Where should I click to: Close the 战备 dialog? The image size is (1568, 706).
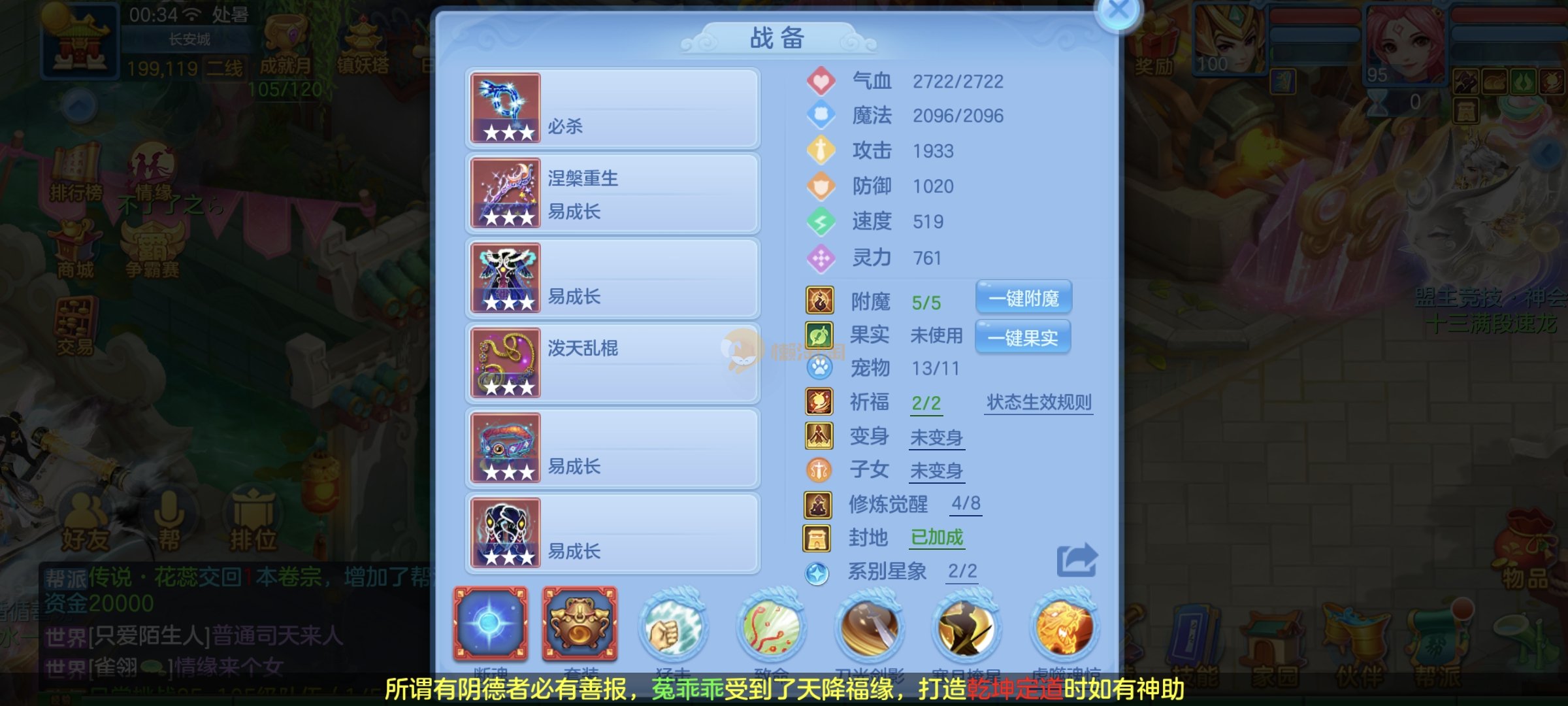coord(1119,10)
